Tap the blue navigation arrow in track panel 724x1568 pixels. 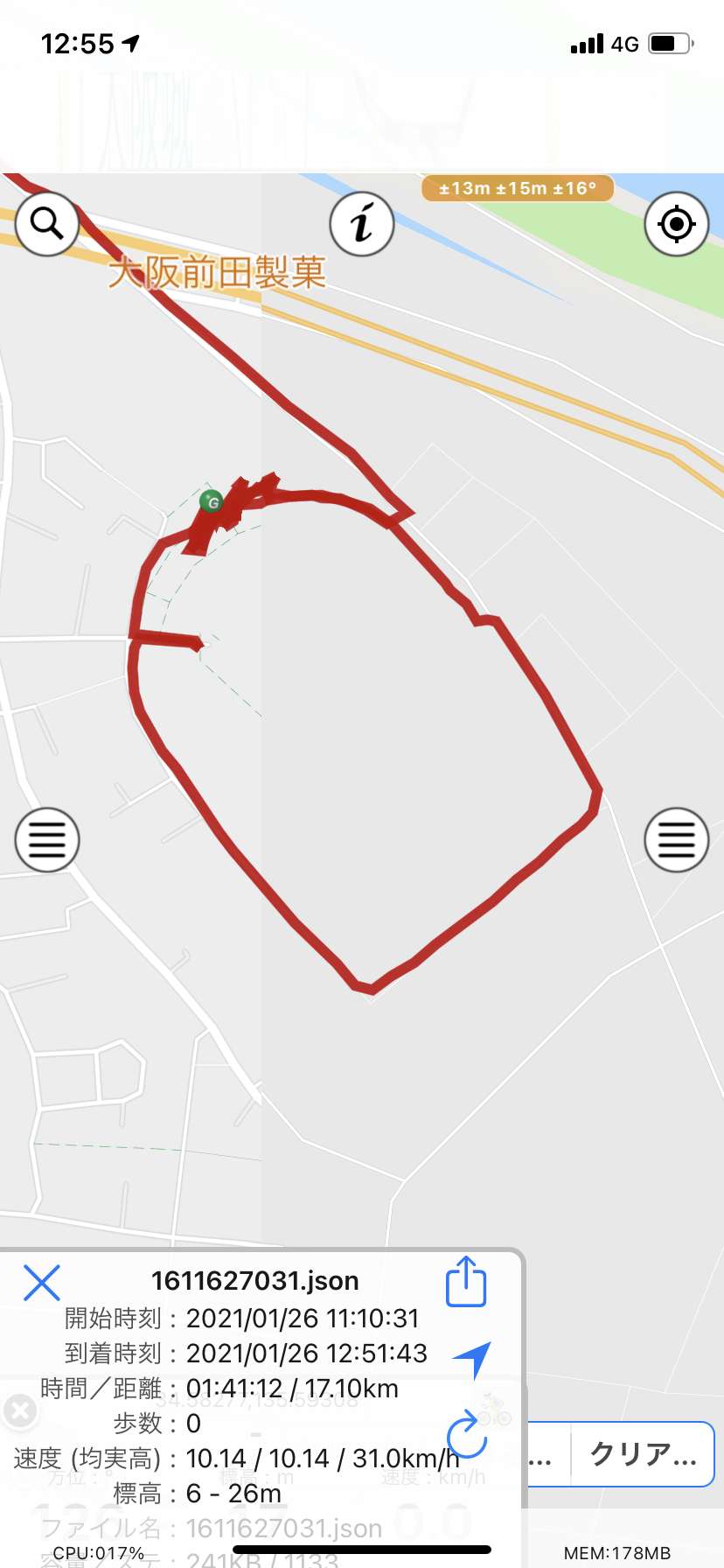coord(473,1359)
